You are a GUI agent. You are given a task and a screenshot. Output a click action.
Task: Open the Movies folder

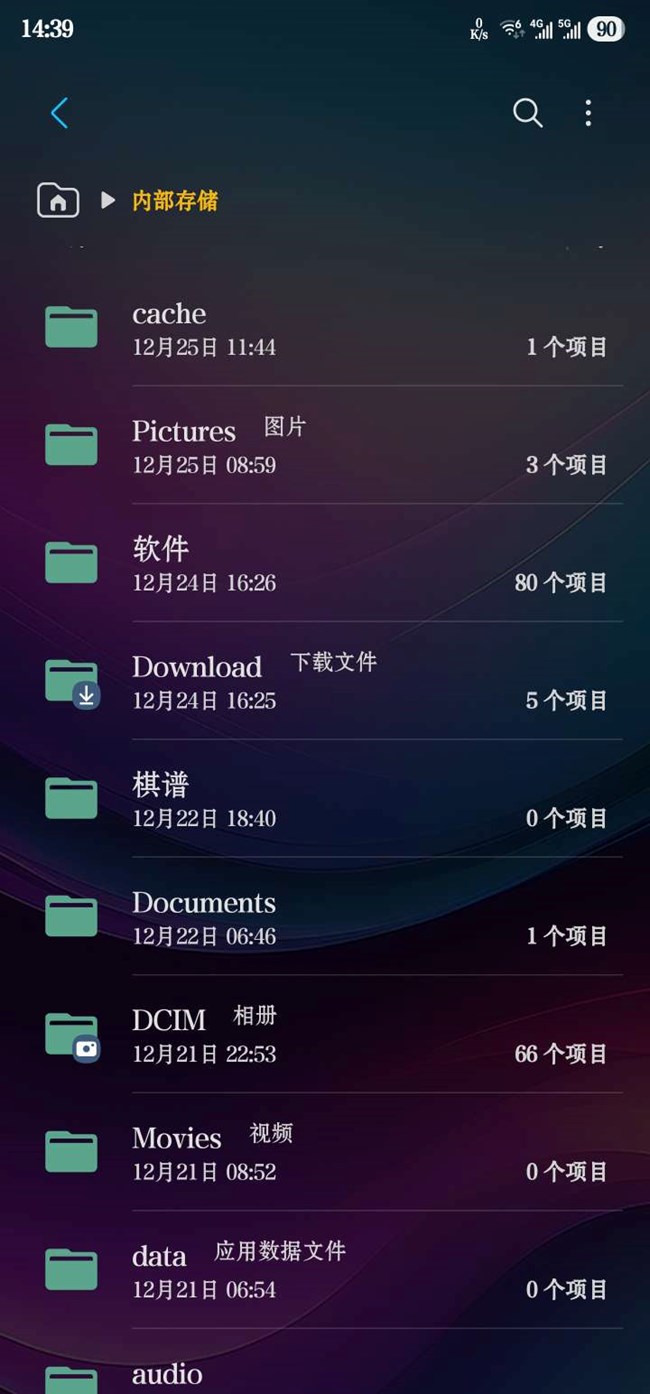[x=325, y=1154]
